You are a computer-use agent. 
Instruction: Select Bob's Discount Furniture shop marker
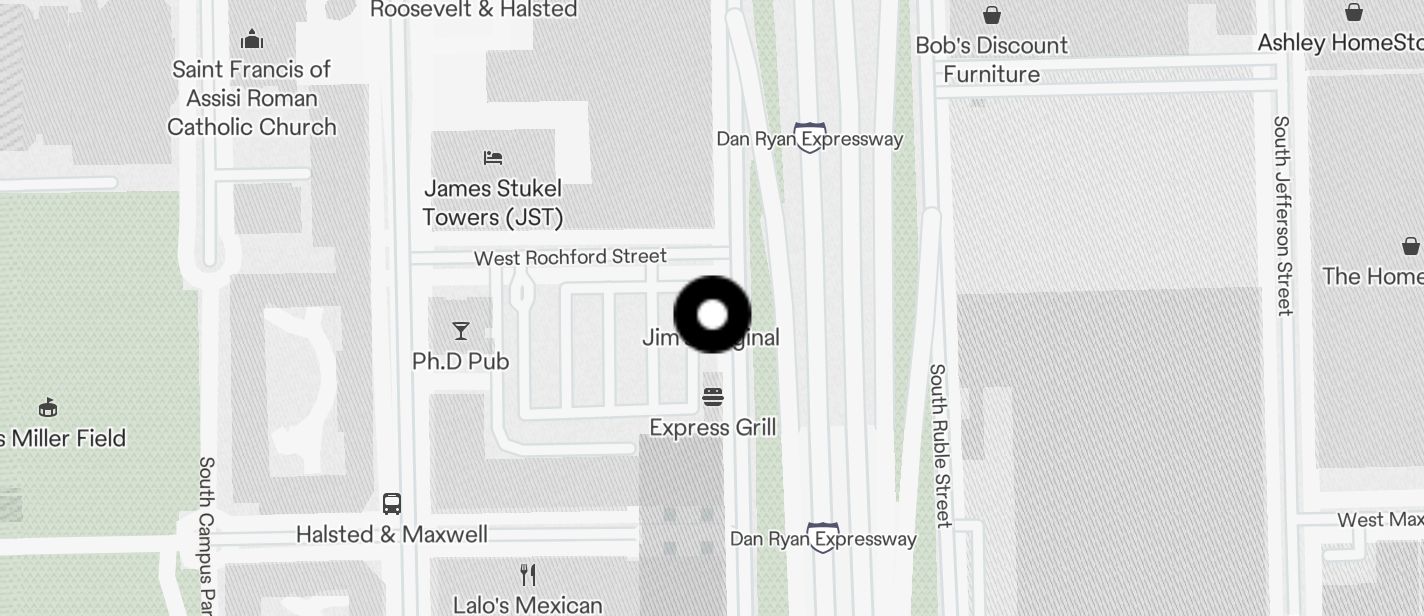pyautogui.click(x=992, y=15)
